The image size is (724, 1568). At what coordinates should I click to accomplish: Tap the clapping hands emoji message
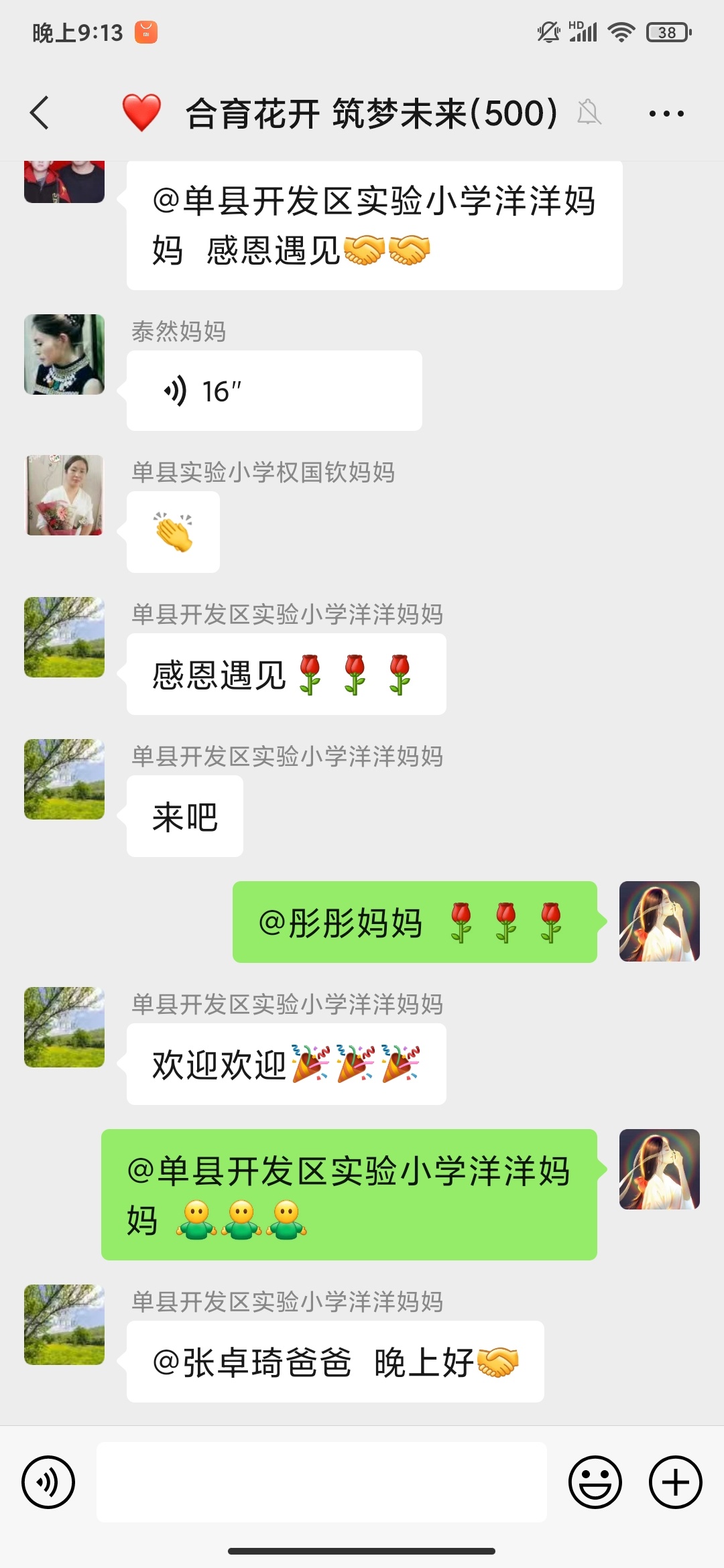click(x=173, y=532)
